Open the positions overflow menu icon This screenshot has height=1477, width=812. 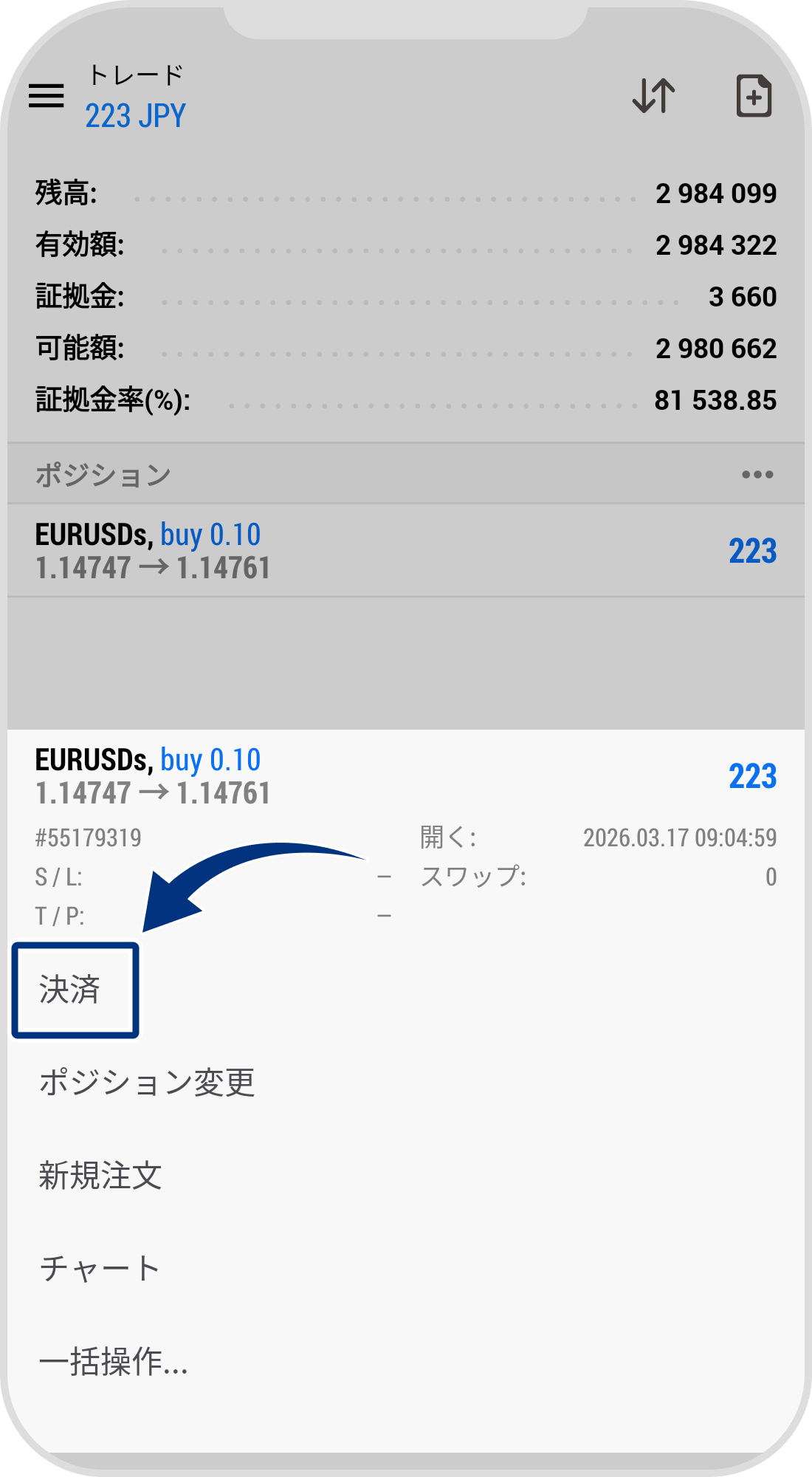pyautogui.click(x=757, y=476)
